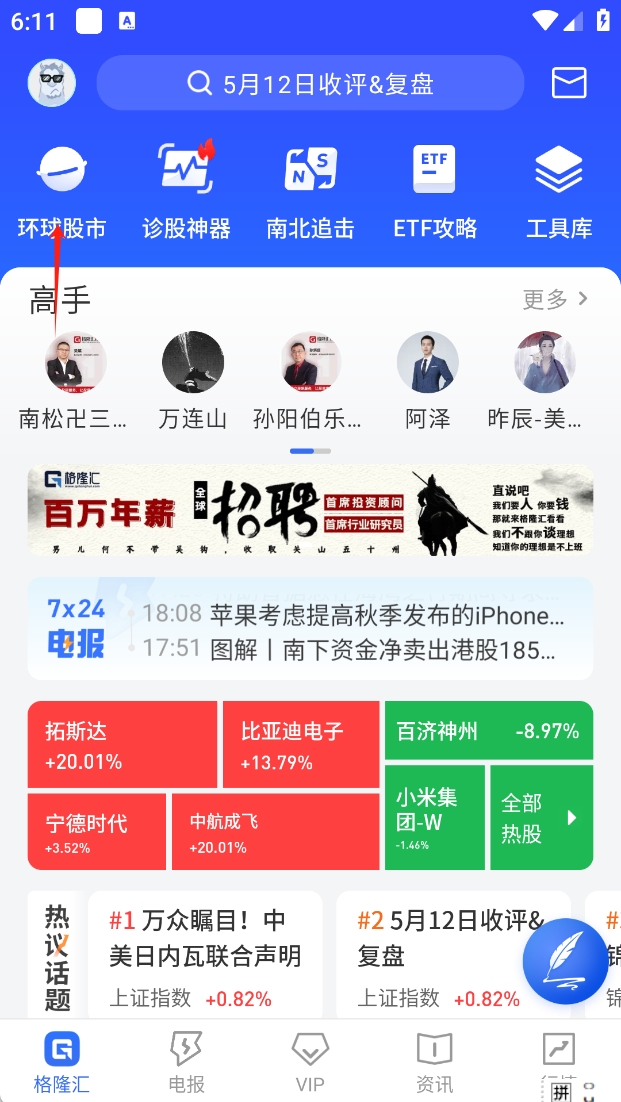Tap the 5月12日收评&复盘 search box
The width and height of the screenshot is (621, 1102).
click(x=310, y=83)
